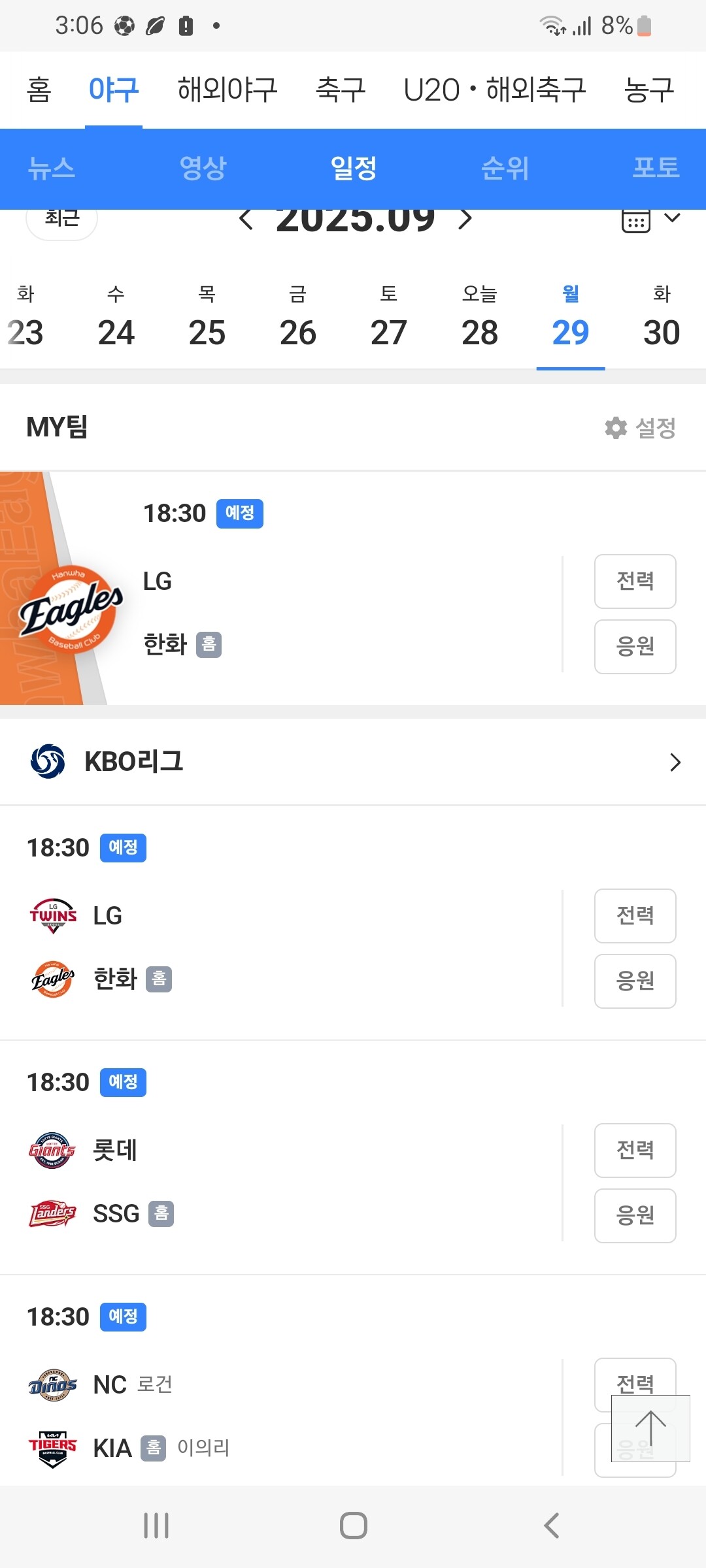Jump back to top with arrow button
The width and height of the screenshot is (706, 1568).
pos(650,1428)
